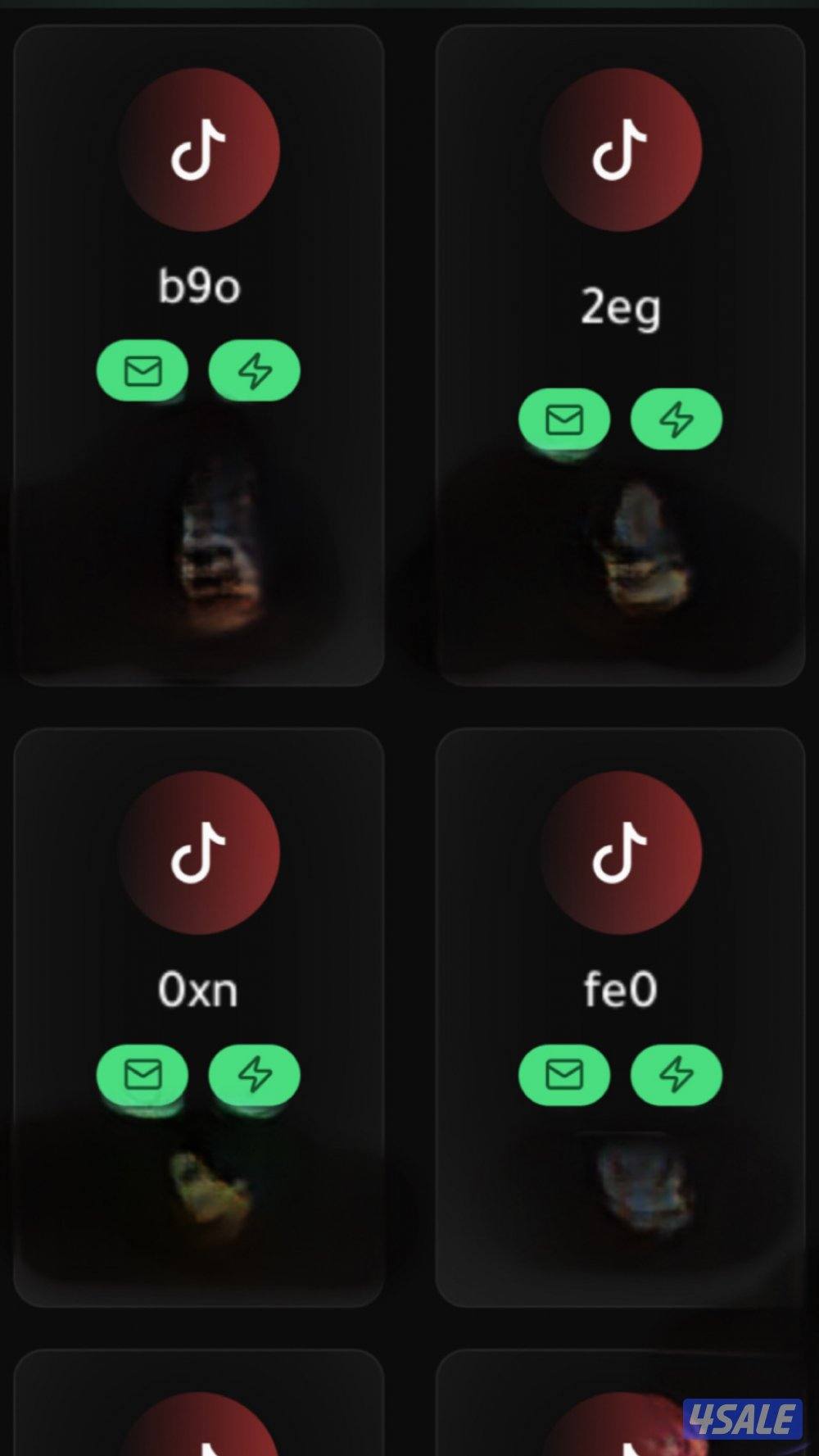Tap the envelope button under 0xn

pos(143,1074)
